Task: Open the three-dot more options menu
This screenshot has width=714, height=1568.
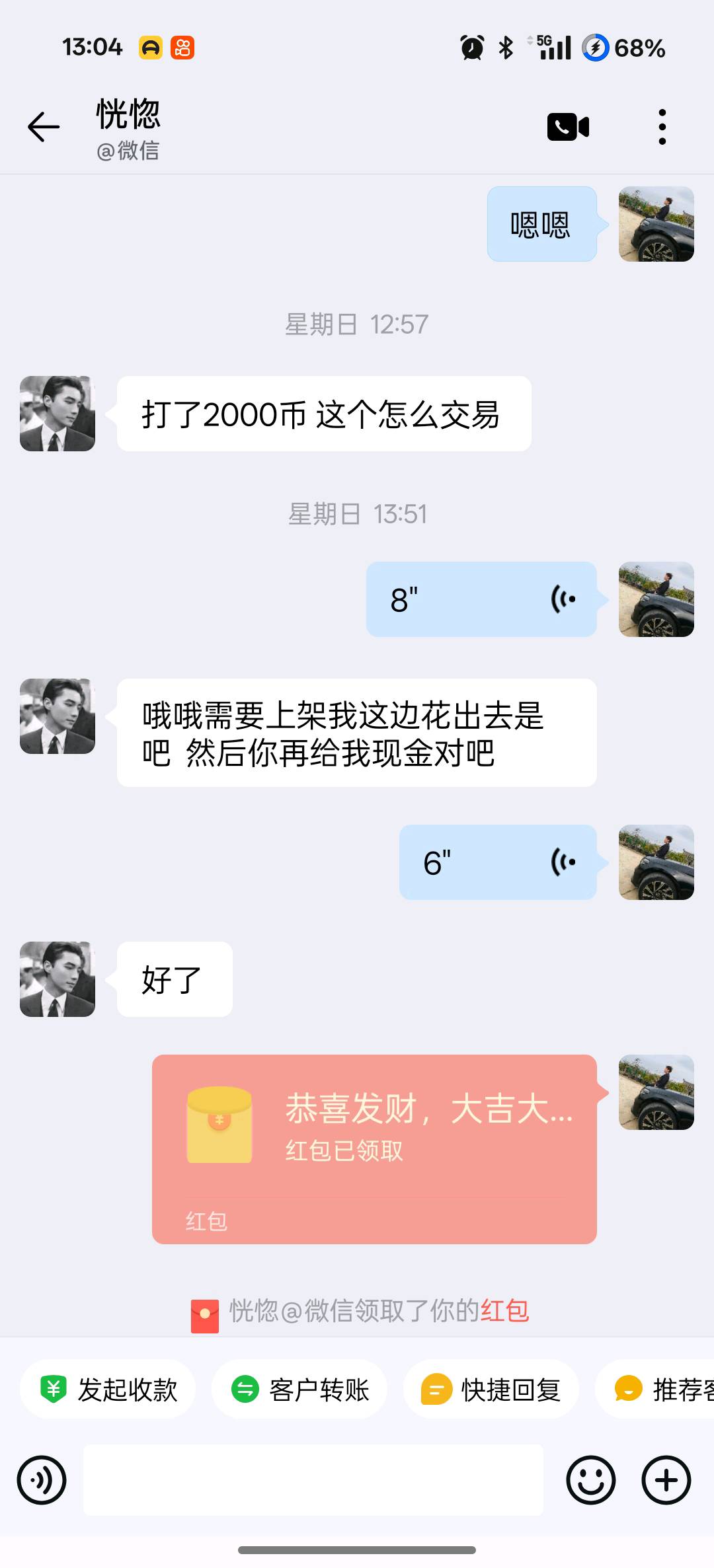Action: pos(662,126)
